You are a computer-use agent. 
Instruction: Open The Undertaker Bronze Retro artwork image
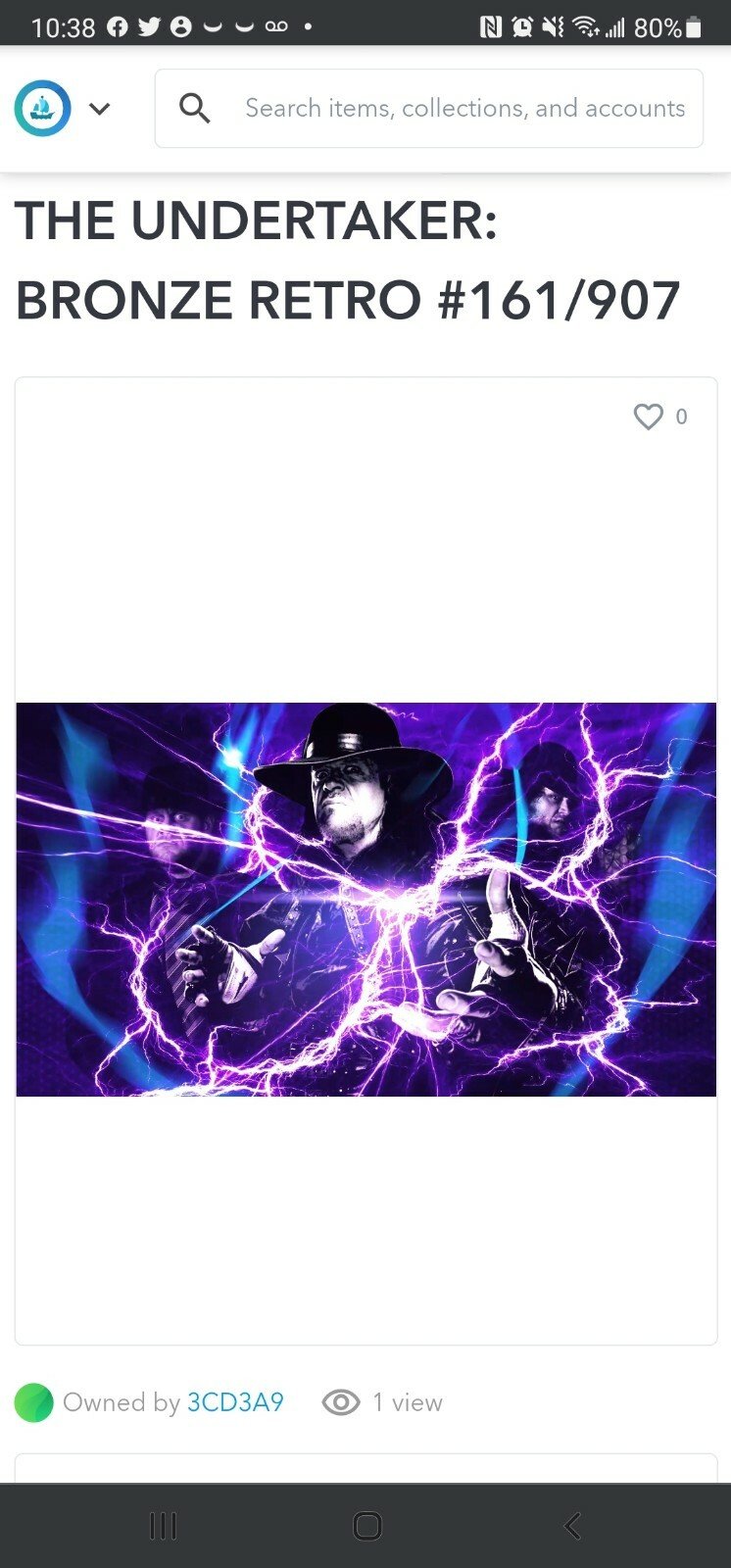pyautogui.click(x=365, y=899)
